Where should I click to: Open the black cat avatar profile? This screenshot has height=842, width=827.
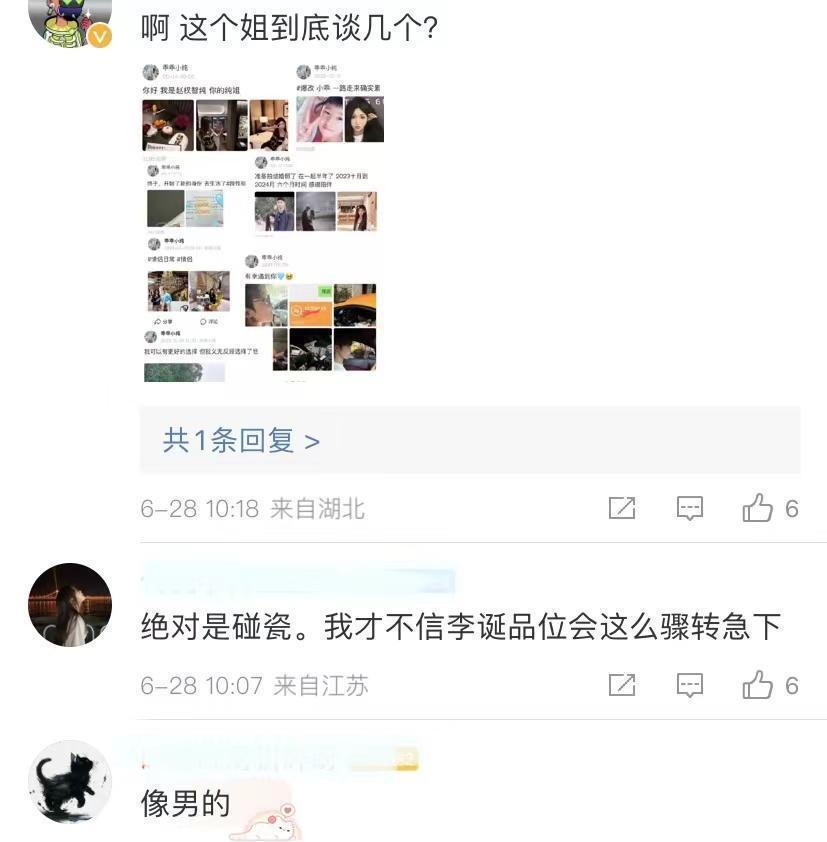tap(69, 782)
